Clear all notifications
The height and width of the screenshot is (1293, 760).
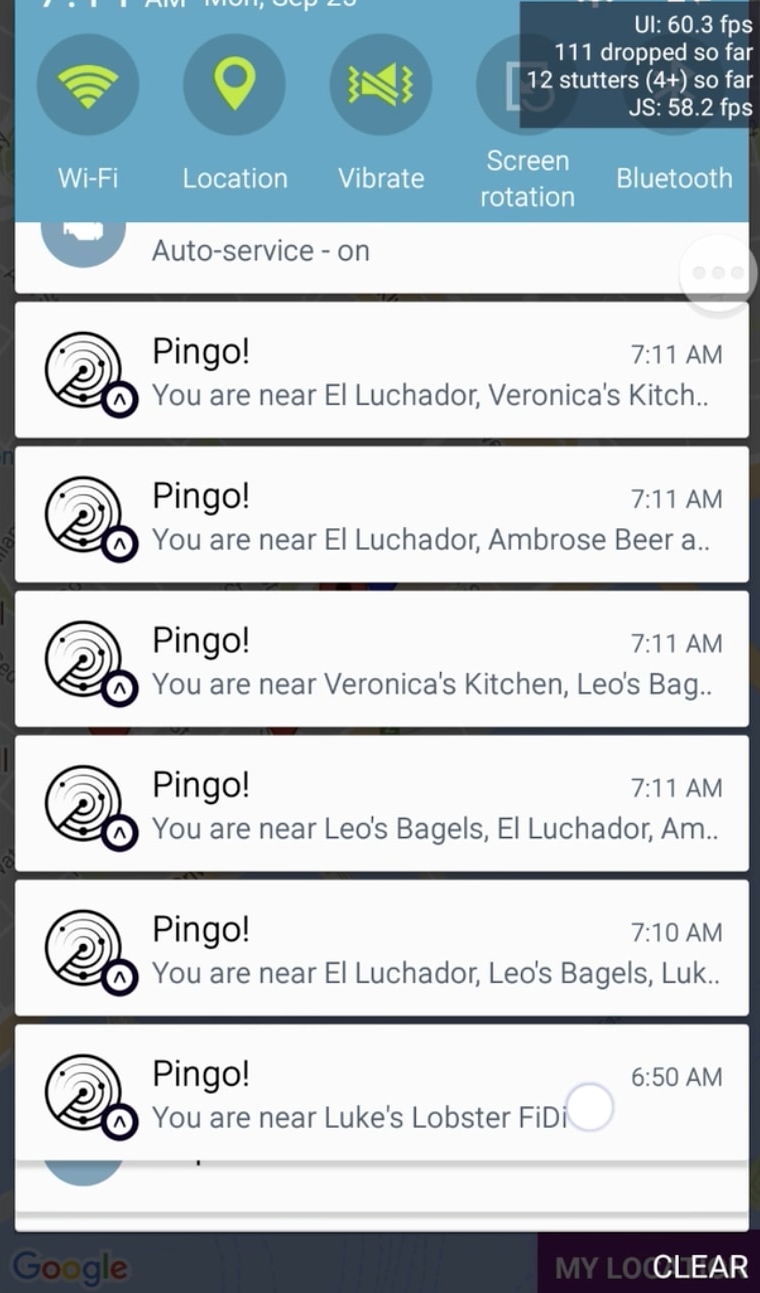700,1267
